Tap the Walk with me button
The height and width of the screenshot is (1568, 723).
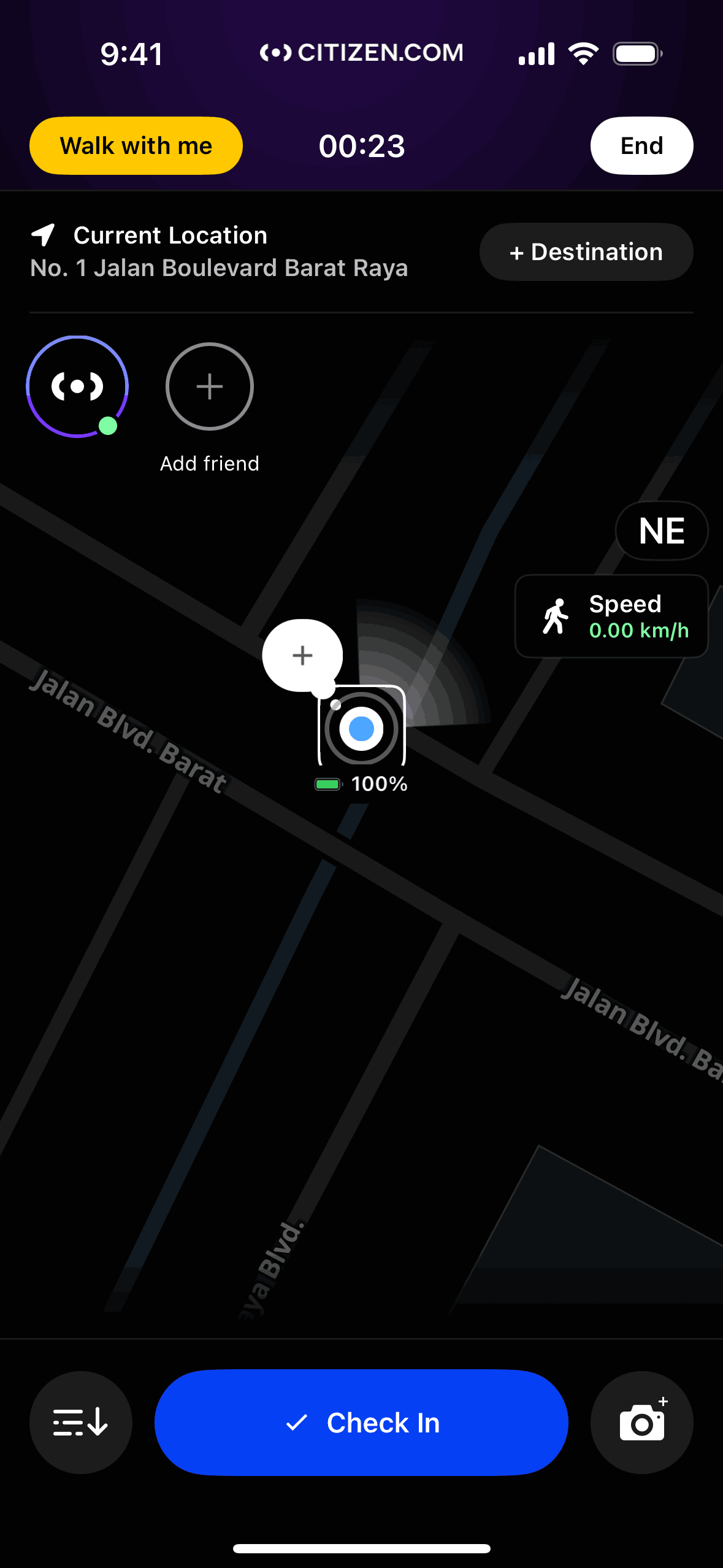136,146
